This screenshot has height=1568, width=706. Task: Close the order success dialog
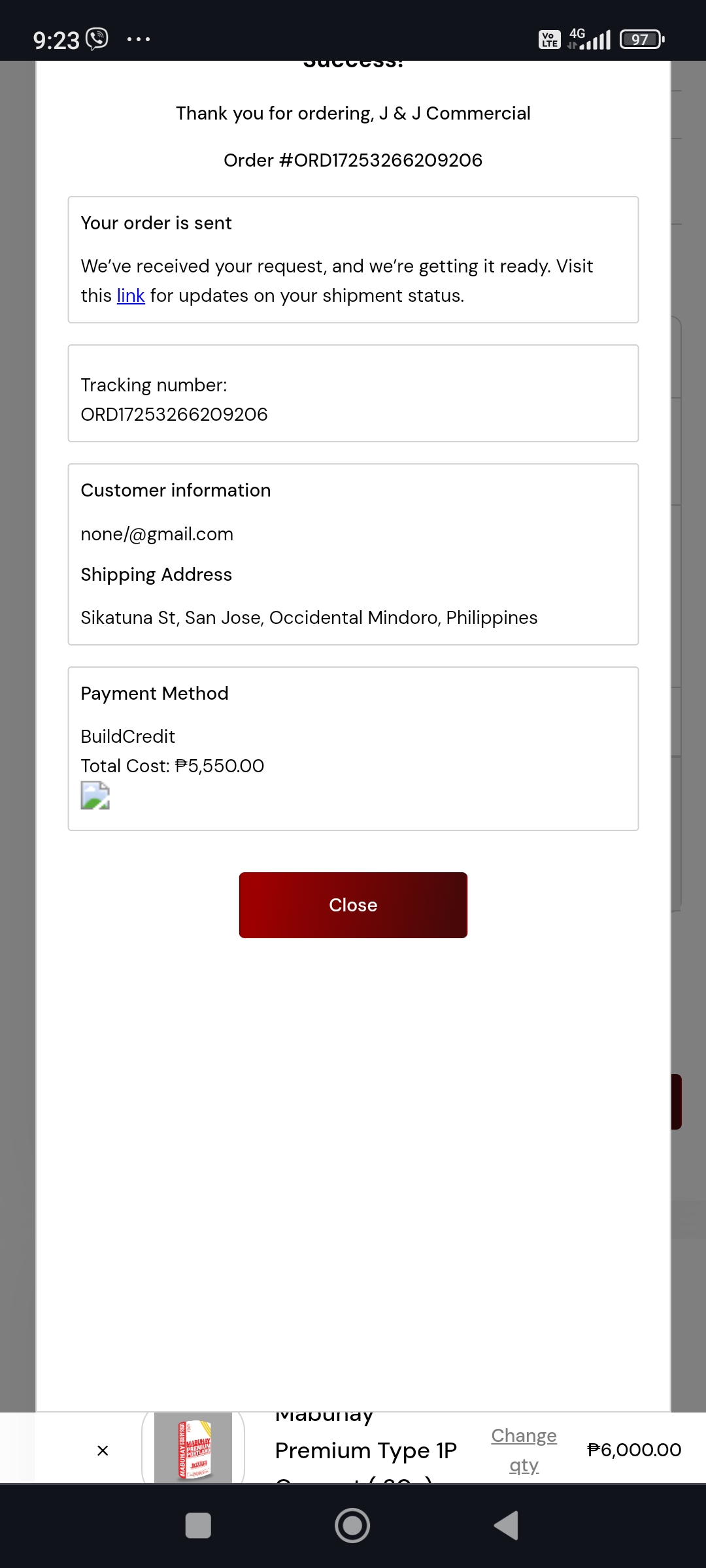(353, 905)
